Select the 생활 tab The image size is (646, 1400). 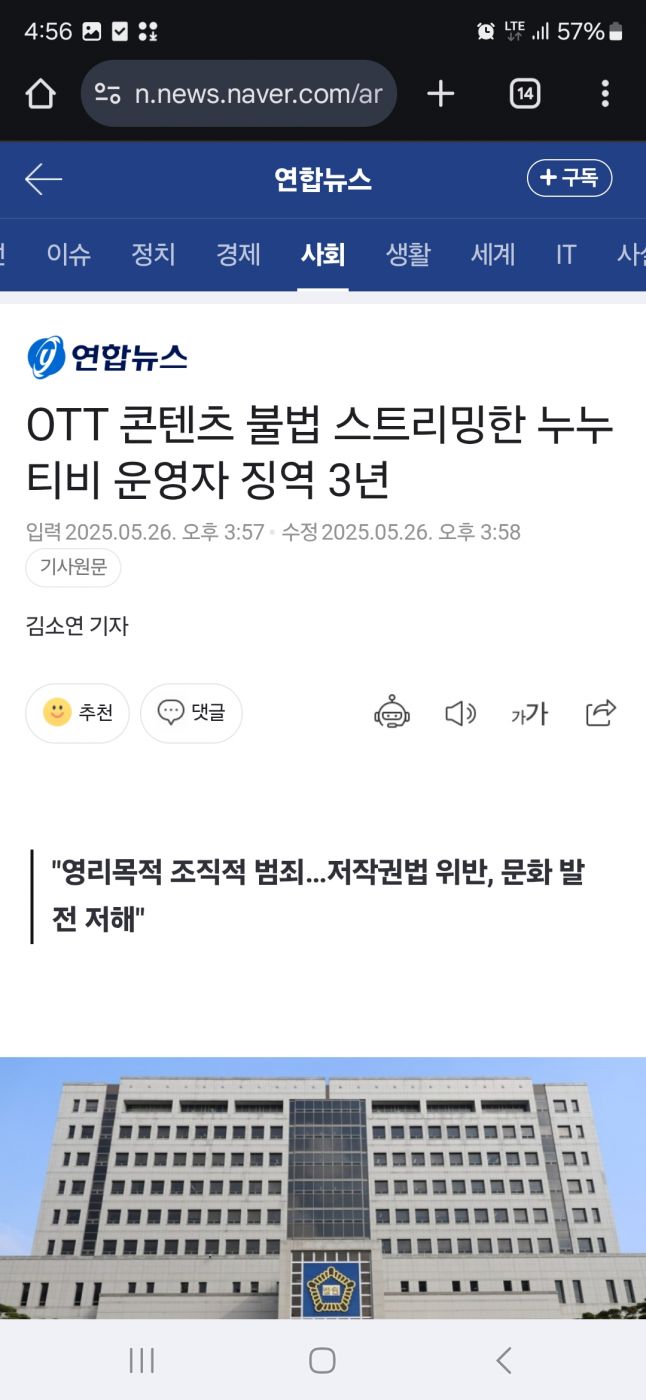click(x=407, y=255)
